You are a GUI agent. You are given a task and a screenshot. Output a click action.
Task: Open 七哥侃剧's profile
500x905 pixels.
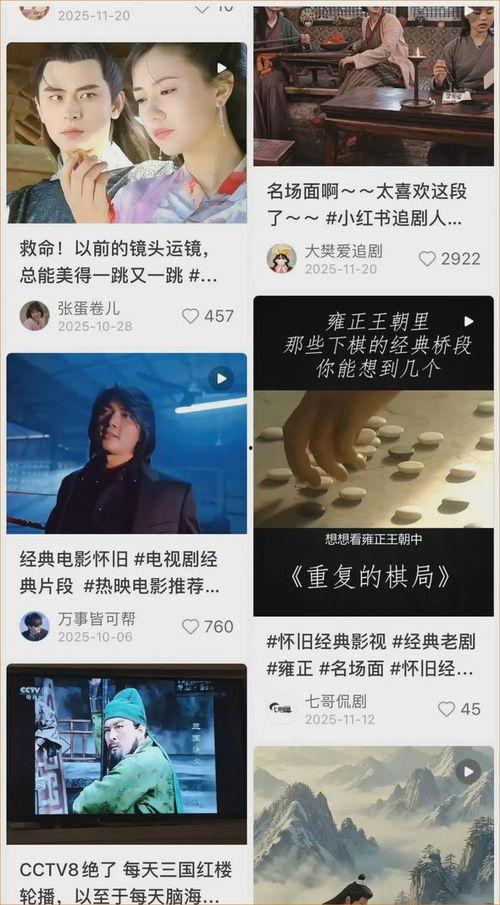(282, 709)
